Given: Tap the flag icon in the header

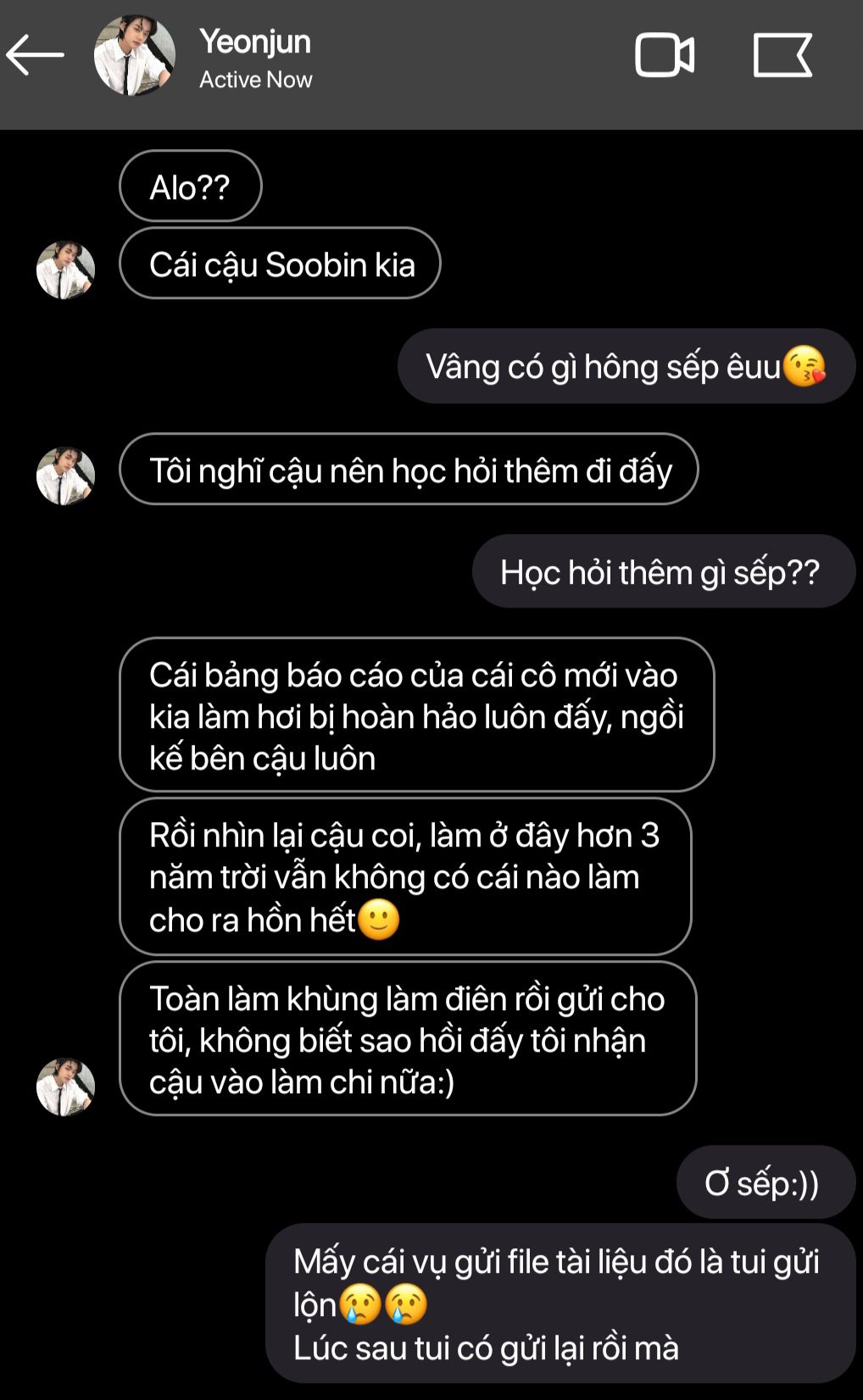Looking at the screenshot, I should [x=782, y=56].
